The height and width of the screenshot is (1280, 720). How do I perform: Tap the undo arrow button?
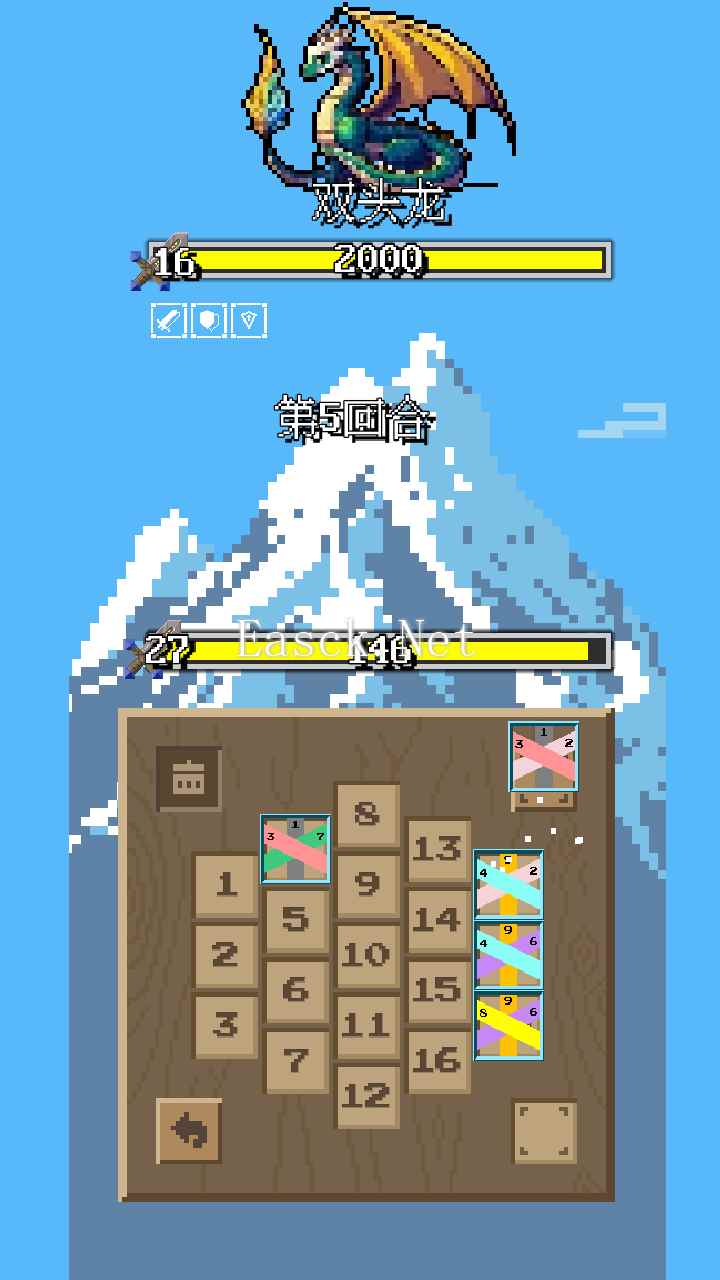pyautogui.click(x=189, y=1131)
